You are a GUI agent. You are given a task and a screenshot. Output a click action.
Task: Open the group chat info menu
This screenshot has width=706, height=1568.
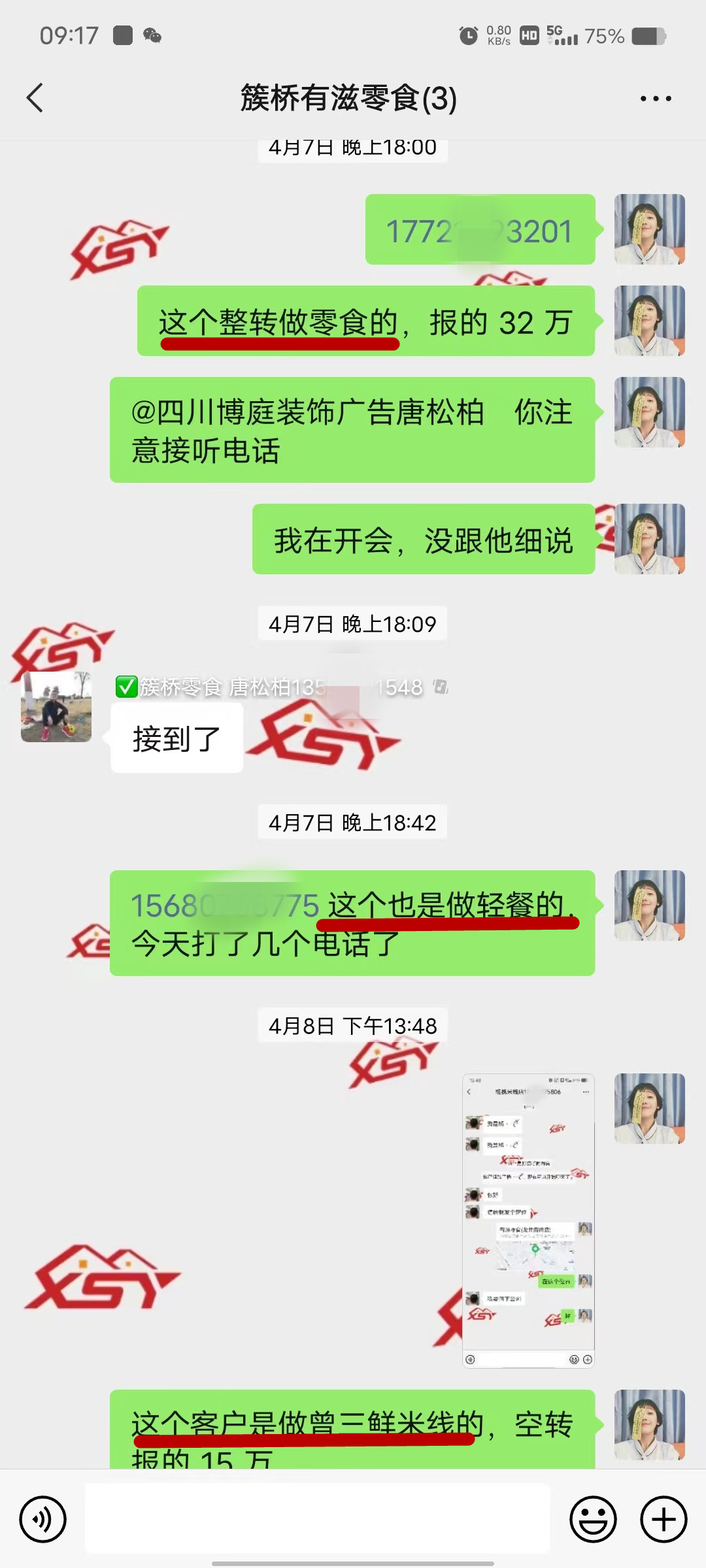coord(656,99)
